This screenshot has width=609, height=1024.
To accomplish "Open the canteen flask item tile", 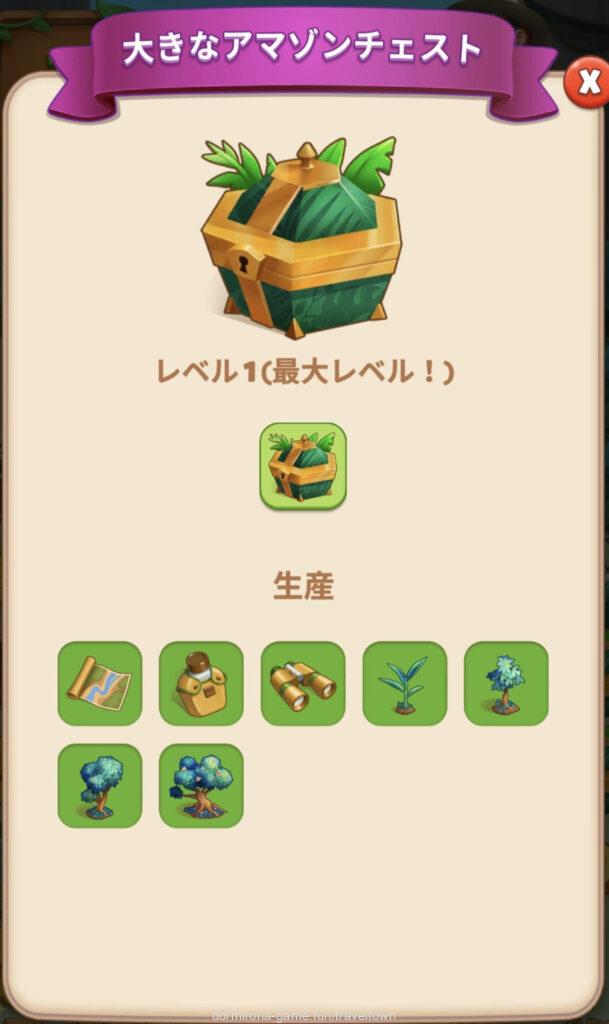I will tap(201, 683).
